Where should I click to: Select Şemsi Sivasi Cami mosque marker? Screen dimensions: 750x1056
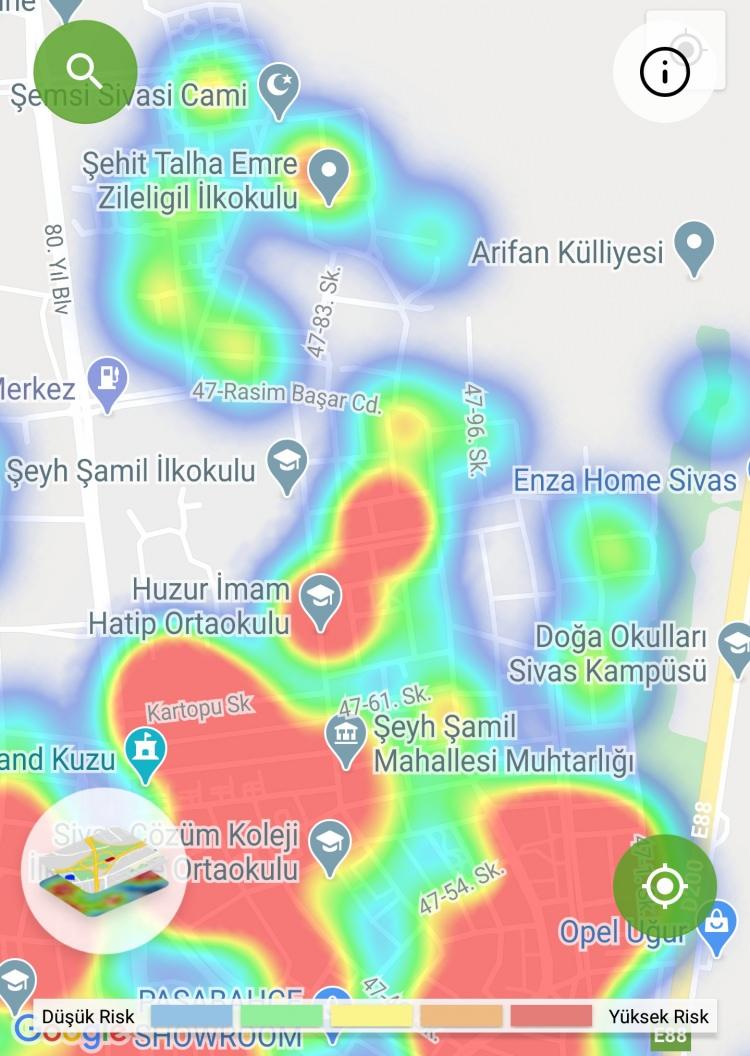[x=279, y=88]
